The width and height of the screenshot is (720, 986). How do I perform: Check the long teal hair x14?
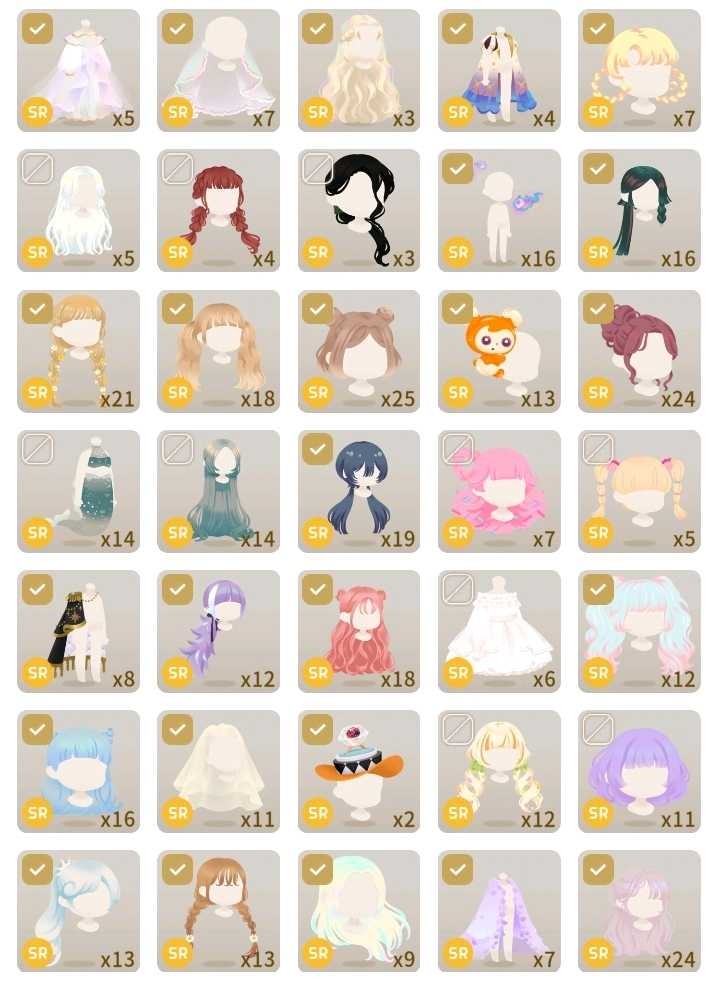178,449
